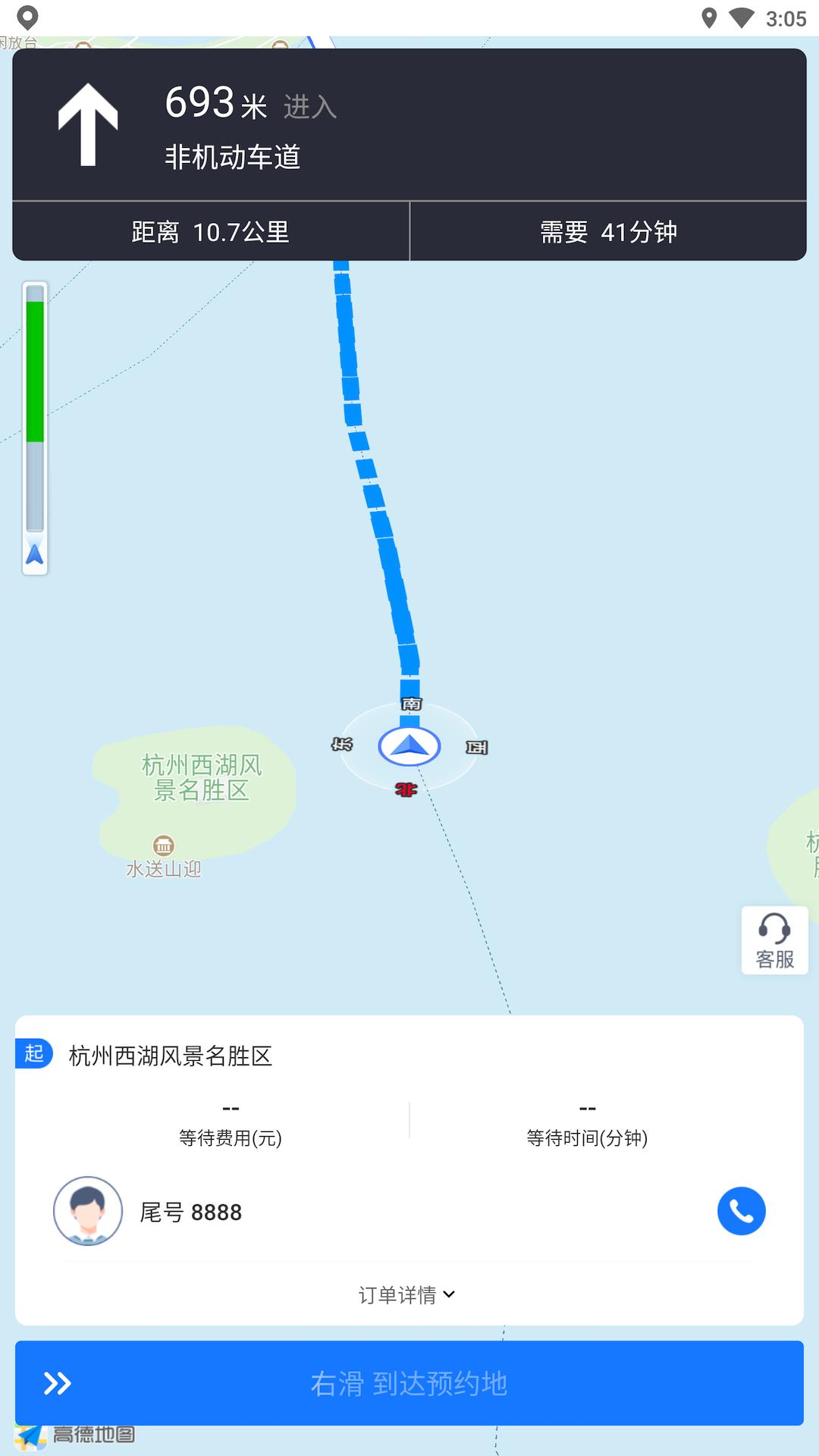Tap the customer service headset icon
The height and width of the screenshot is (1456, 819).
774,940
